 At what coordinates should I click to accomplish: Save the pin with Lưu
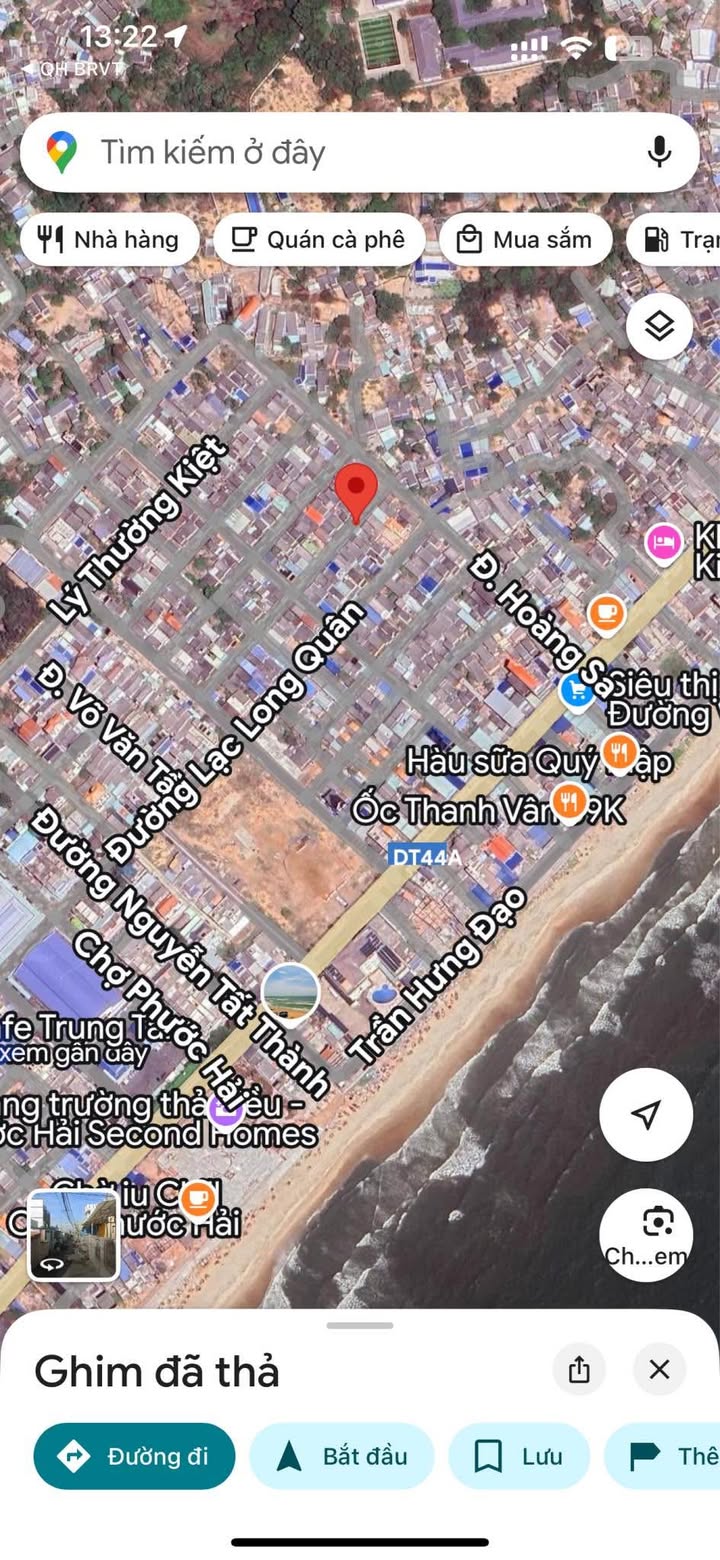[519, 1456]
